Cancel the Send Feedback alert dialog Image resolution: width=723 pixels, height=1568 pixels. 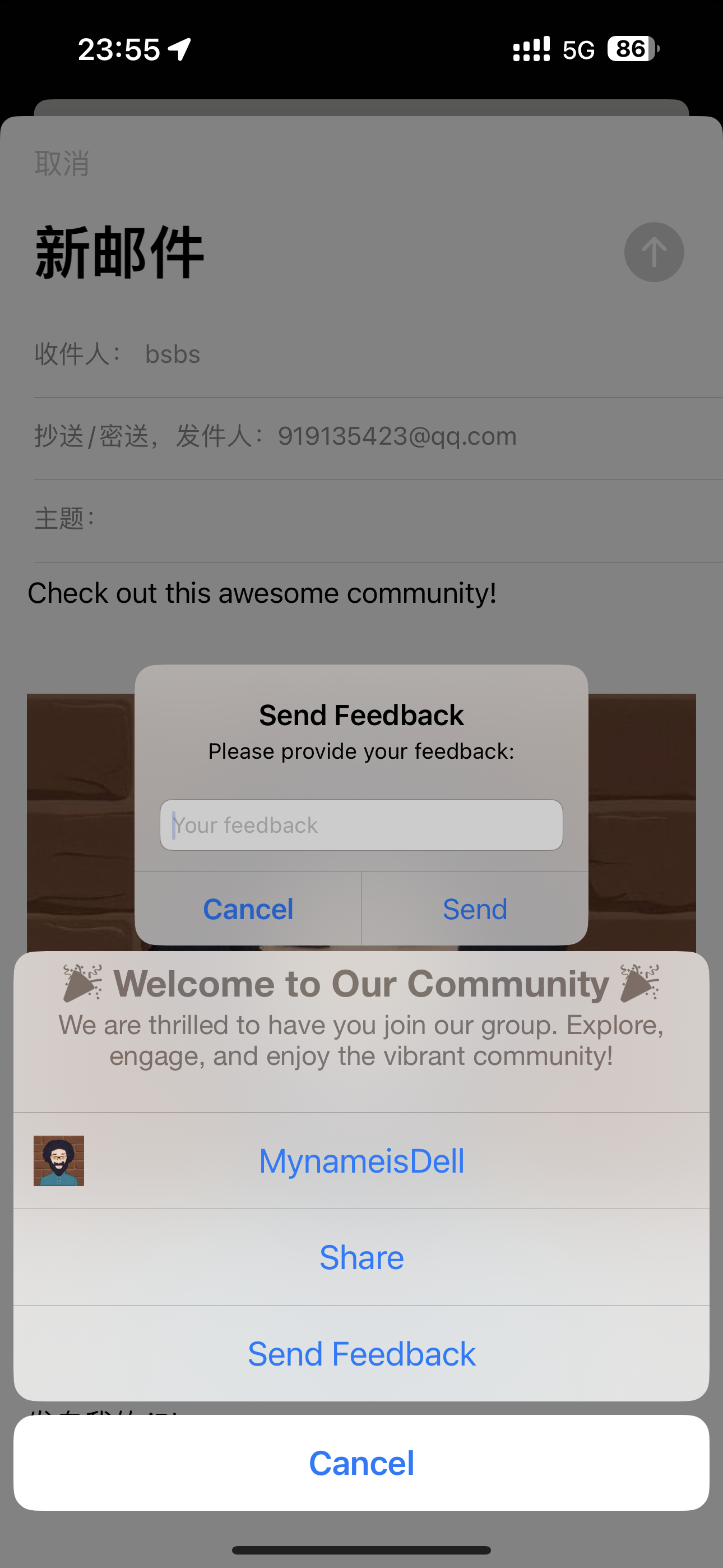(248, 909)
